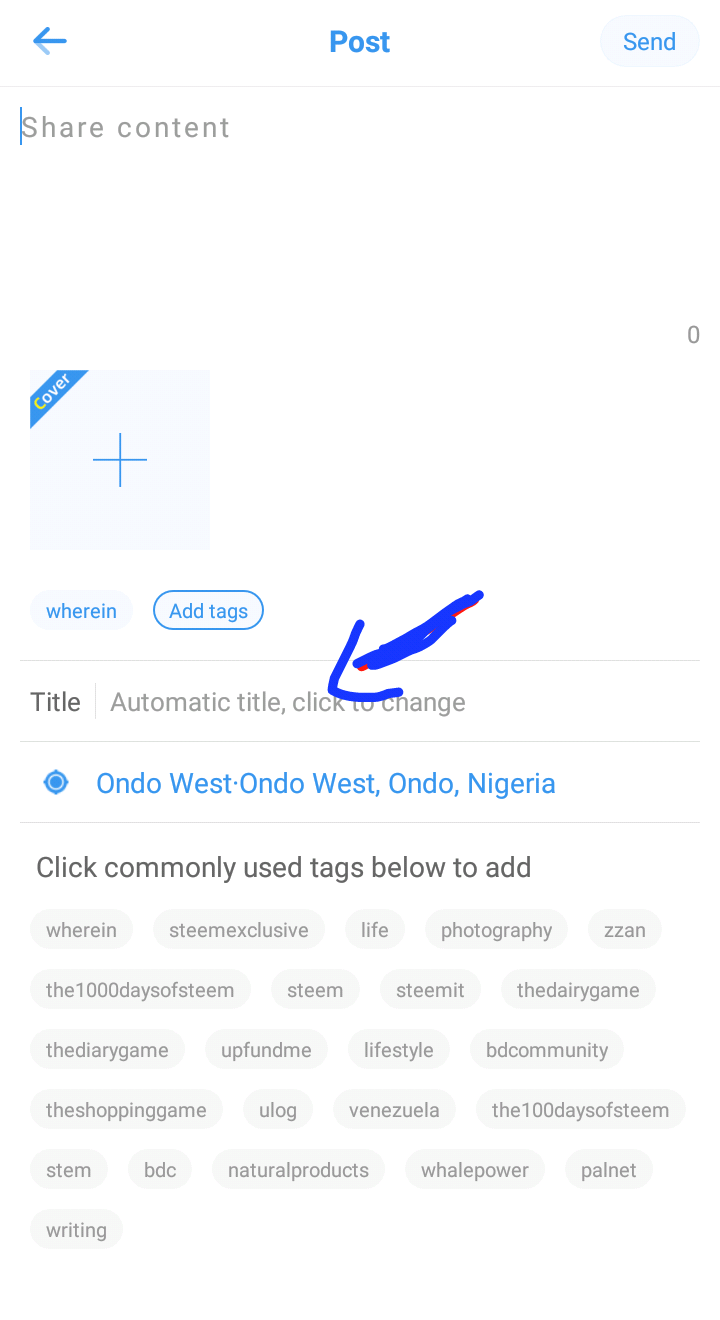This screenshot has height=1320, width=720.
Task: Tap the Send button
Action: 649,41
